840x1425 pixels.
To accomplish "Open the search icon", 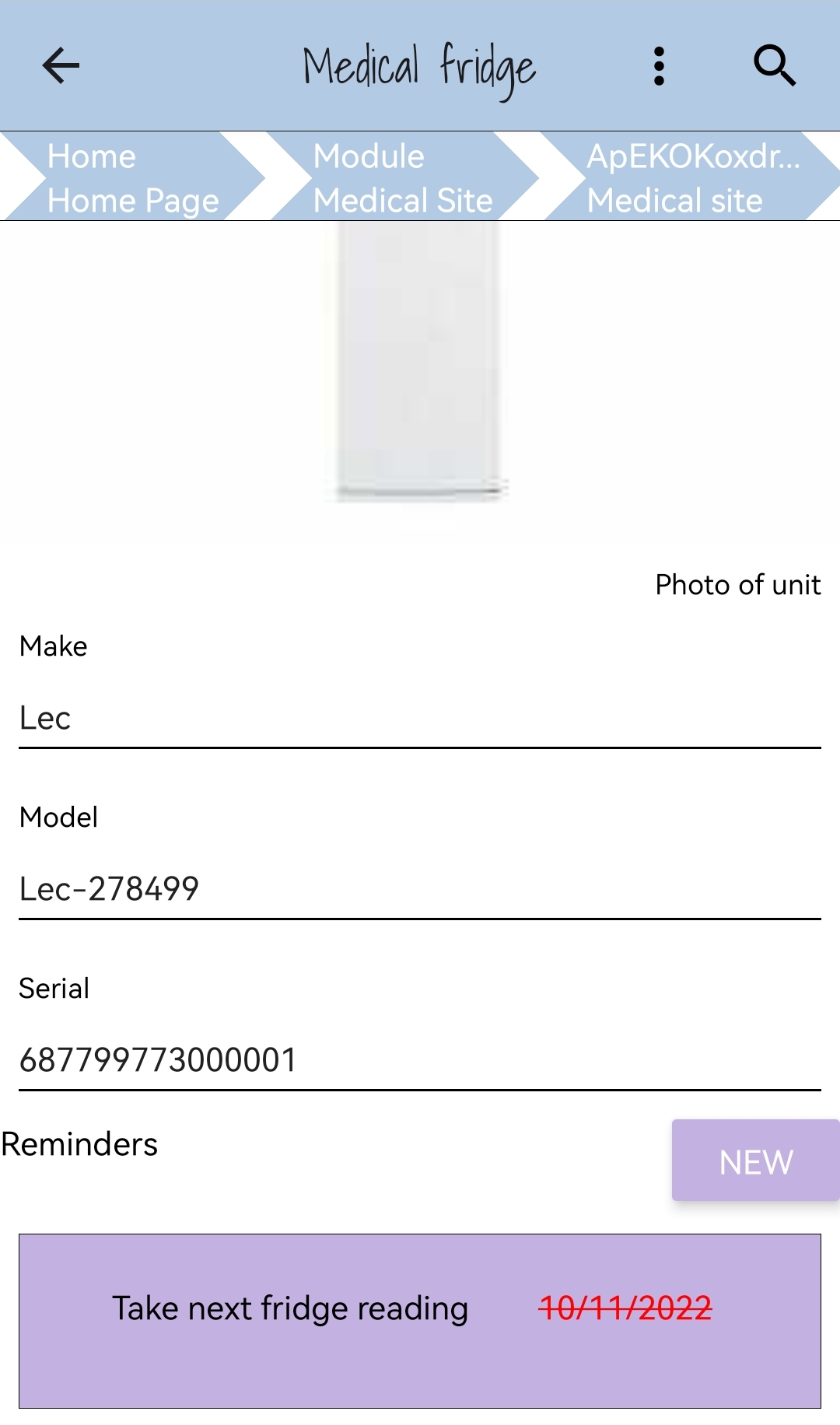I will (x=775, y=65).
